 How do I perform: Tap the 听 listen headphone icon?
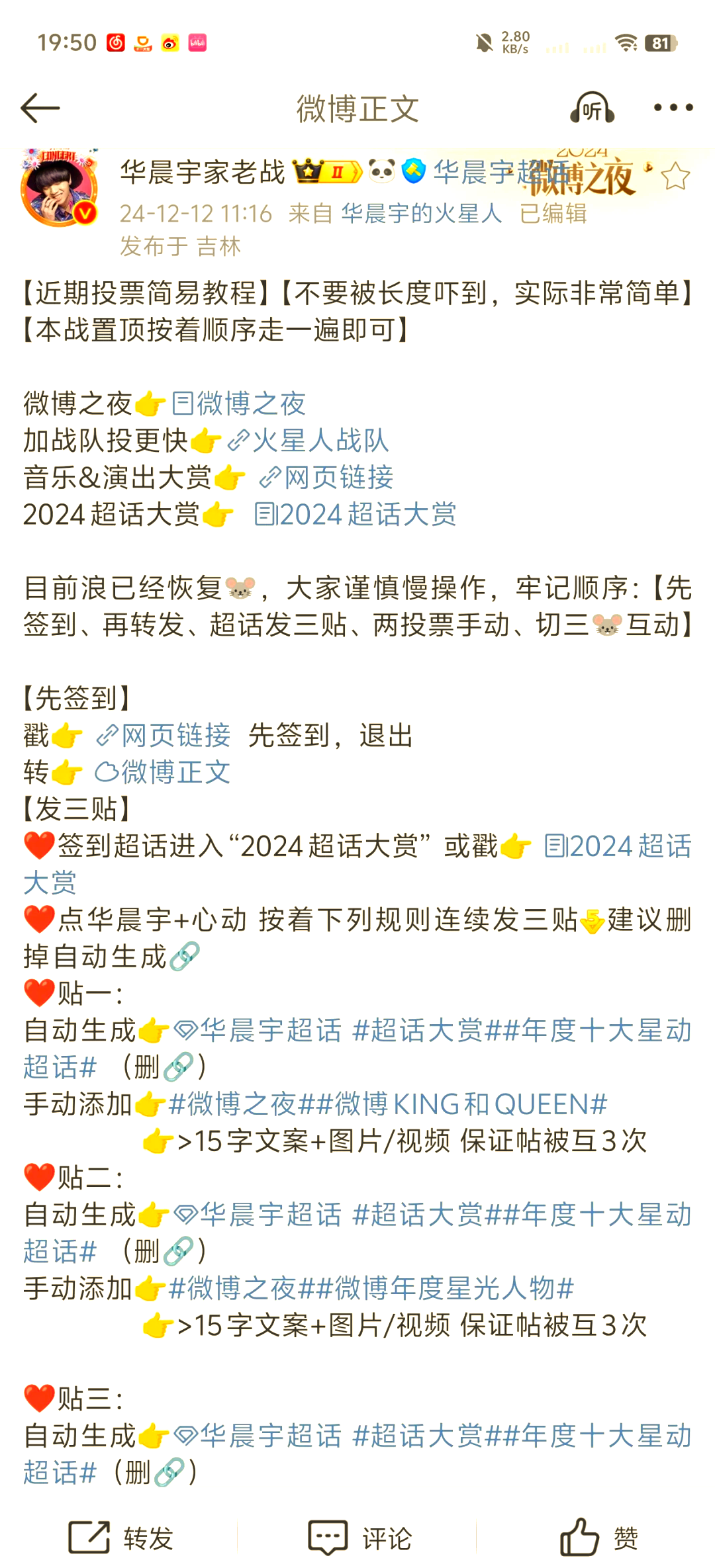(593, 108)
